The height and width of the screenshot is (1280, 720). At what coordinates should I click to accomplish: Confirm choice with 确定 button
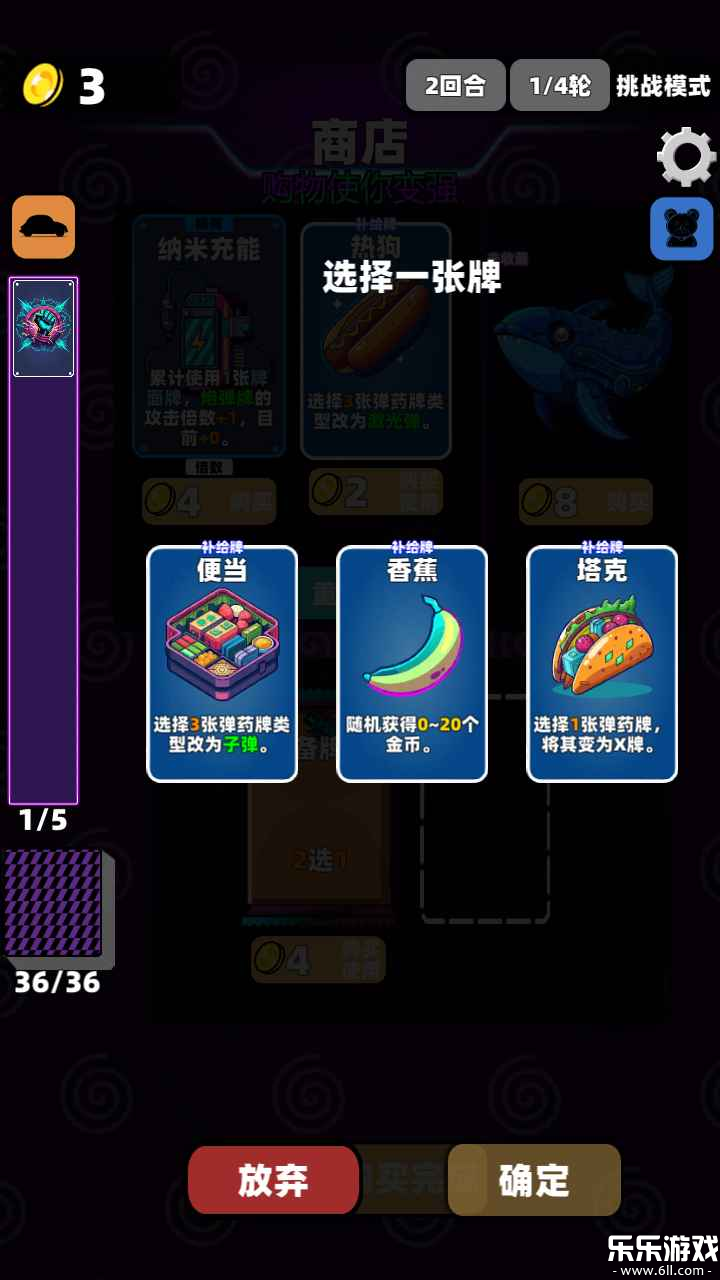[535, 1180]
